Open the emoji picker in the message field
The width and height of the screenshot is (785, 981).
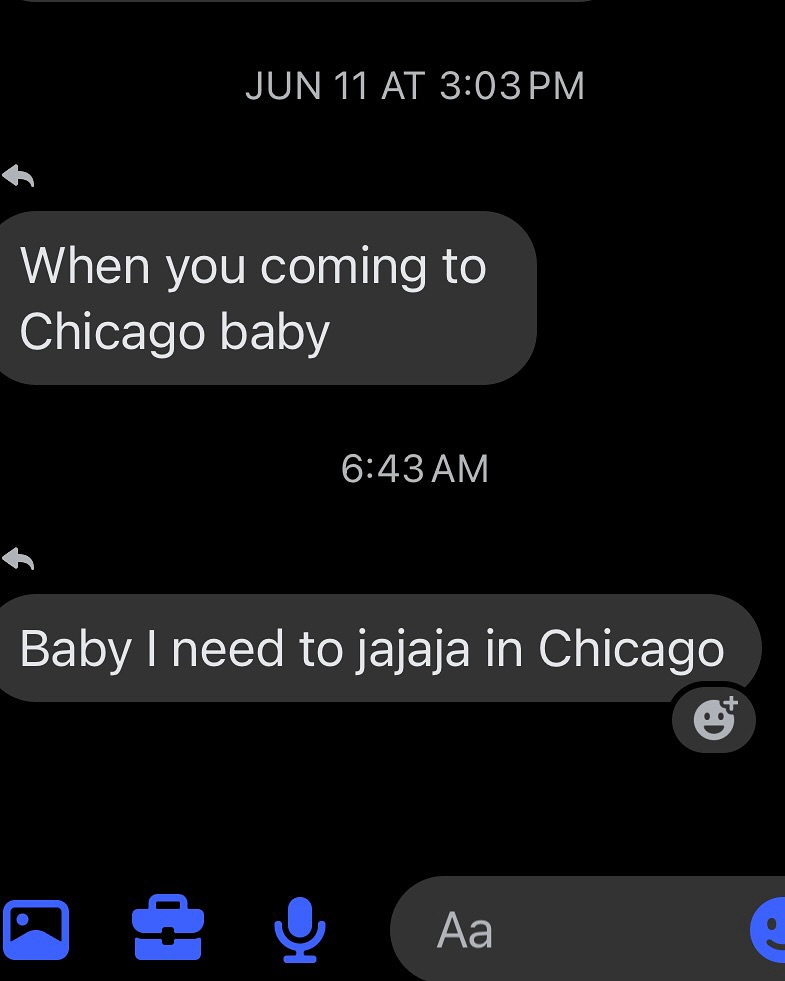770,931
